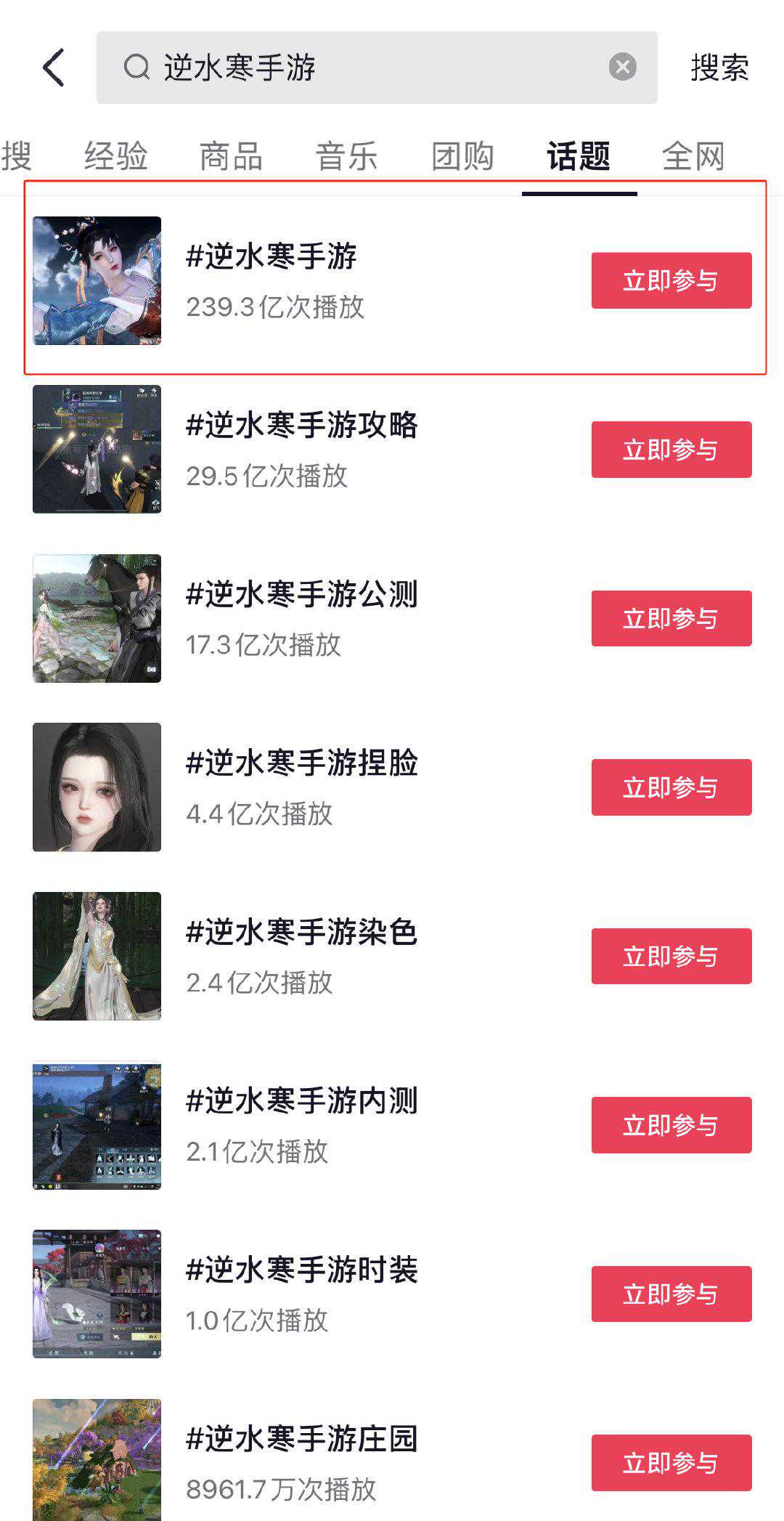The image size is (784, 1521).
Task: Join the #逆水寒手游攻略 topic via 立即参与
Action: [671, 450]
